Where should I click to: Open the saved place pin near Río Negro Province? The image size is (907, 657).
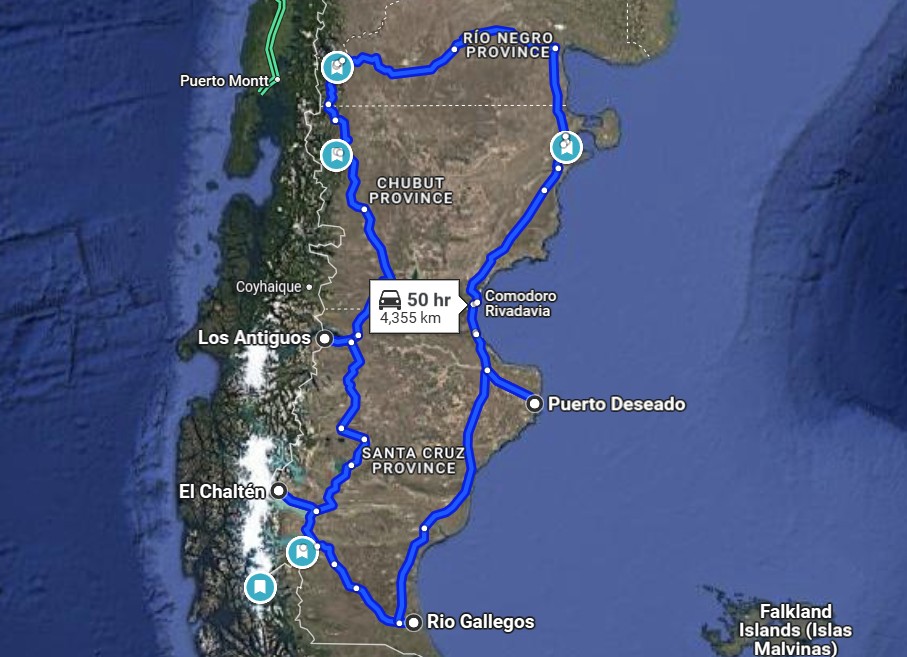coord(338,67)
